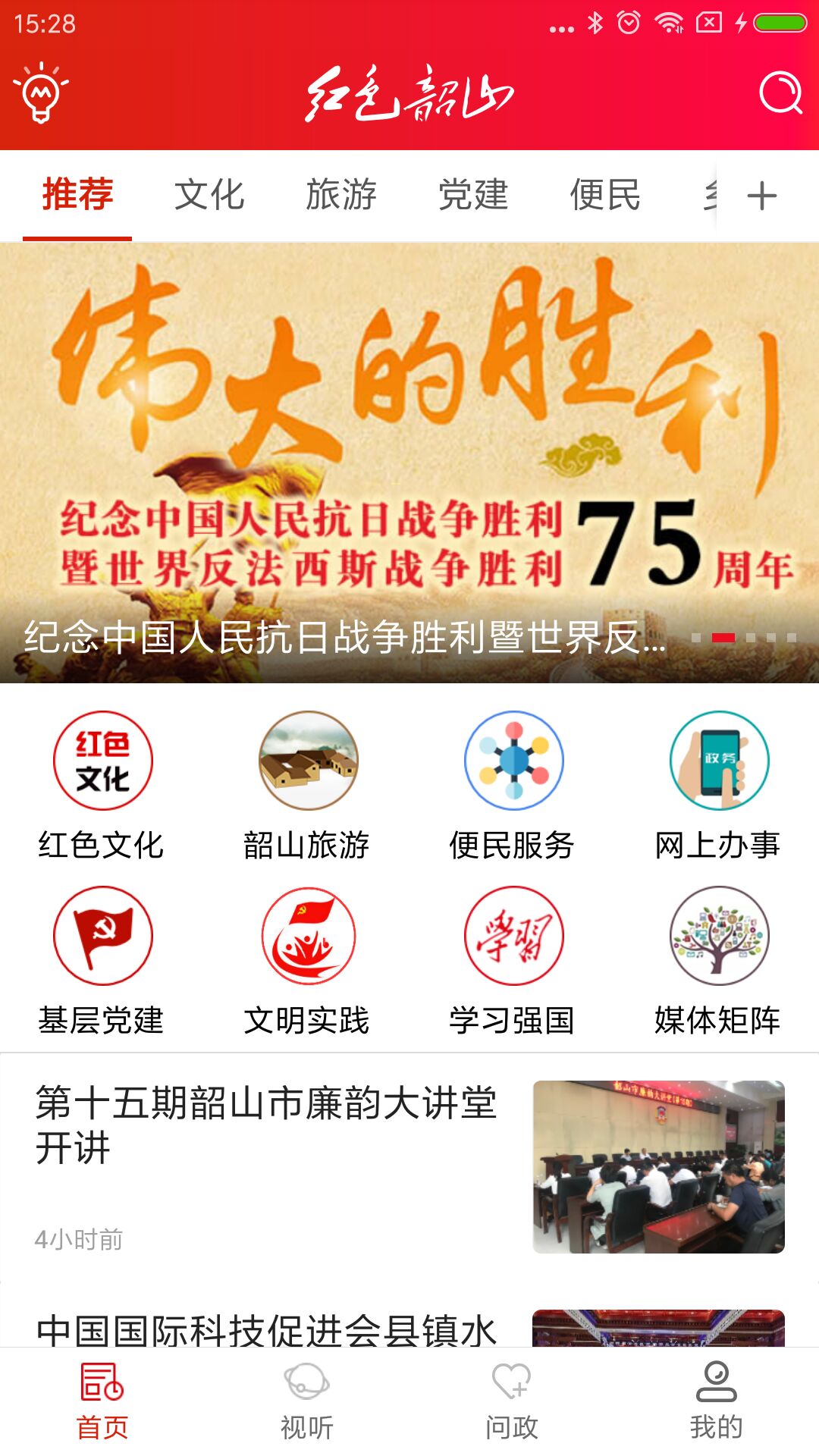Add channels with the plus icon
Viewport: 819px width, 1456px height.
[761, 196]
